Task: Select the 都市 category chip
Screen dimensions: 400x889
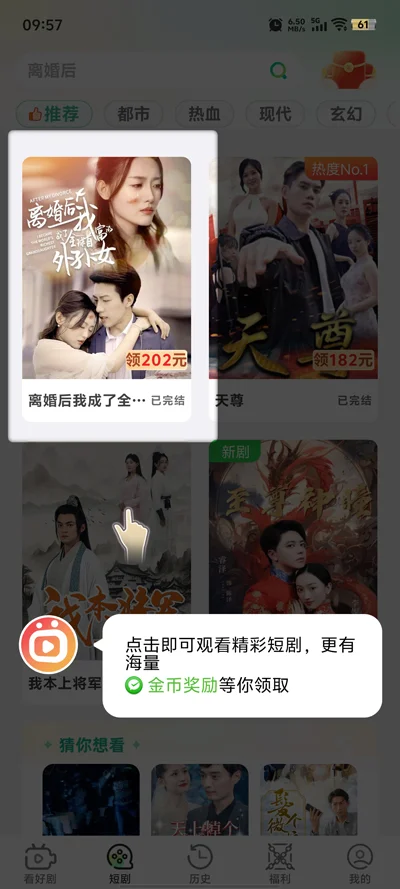Action: (x=133, y=115)
